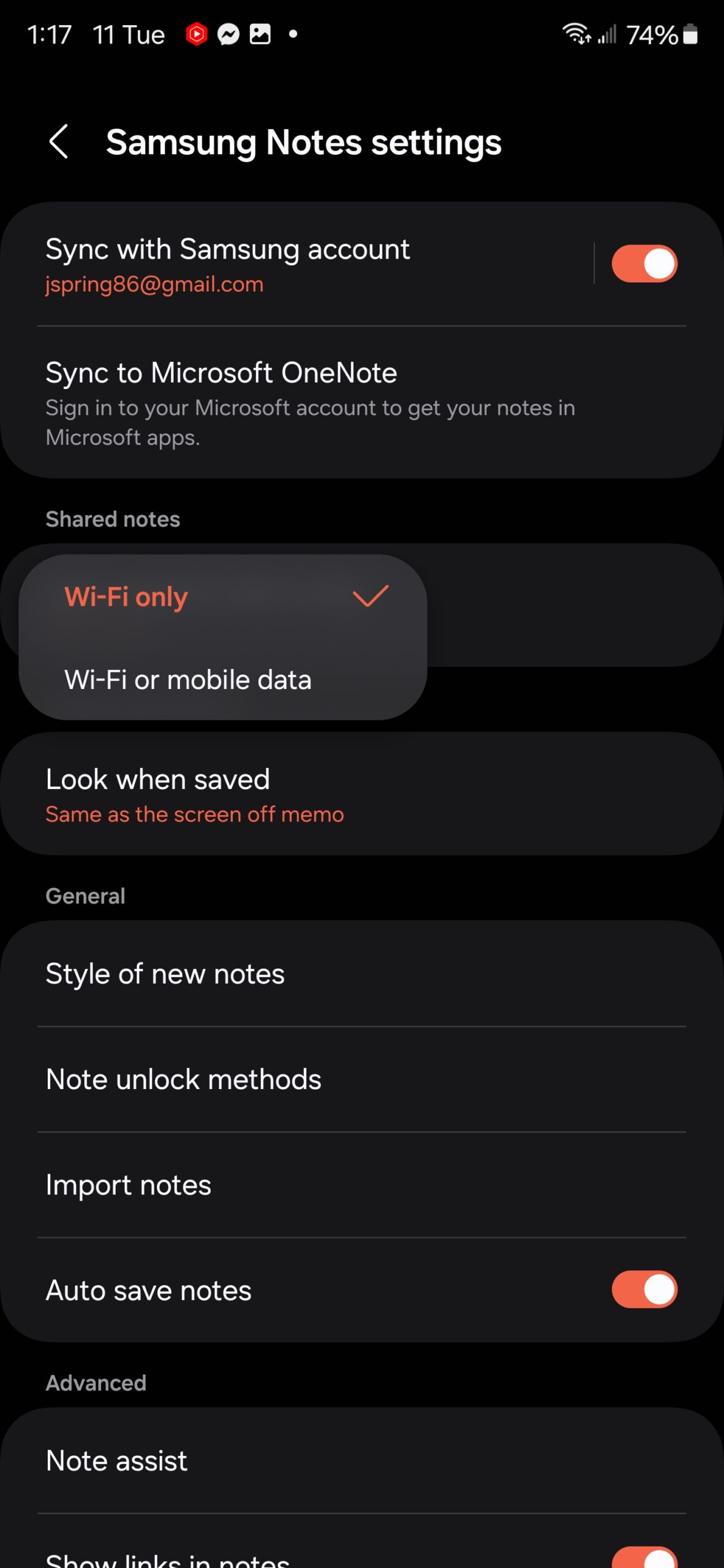This screenshot has height=1568, width=724.
Task: Open Look when saved setting
Action: [x=362, y=794]
